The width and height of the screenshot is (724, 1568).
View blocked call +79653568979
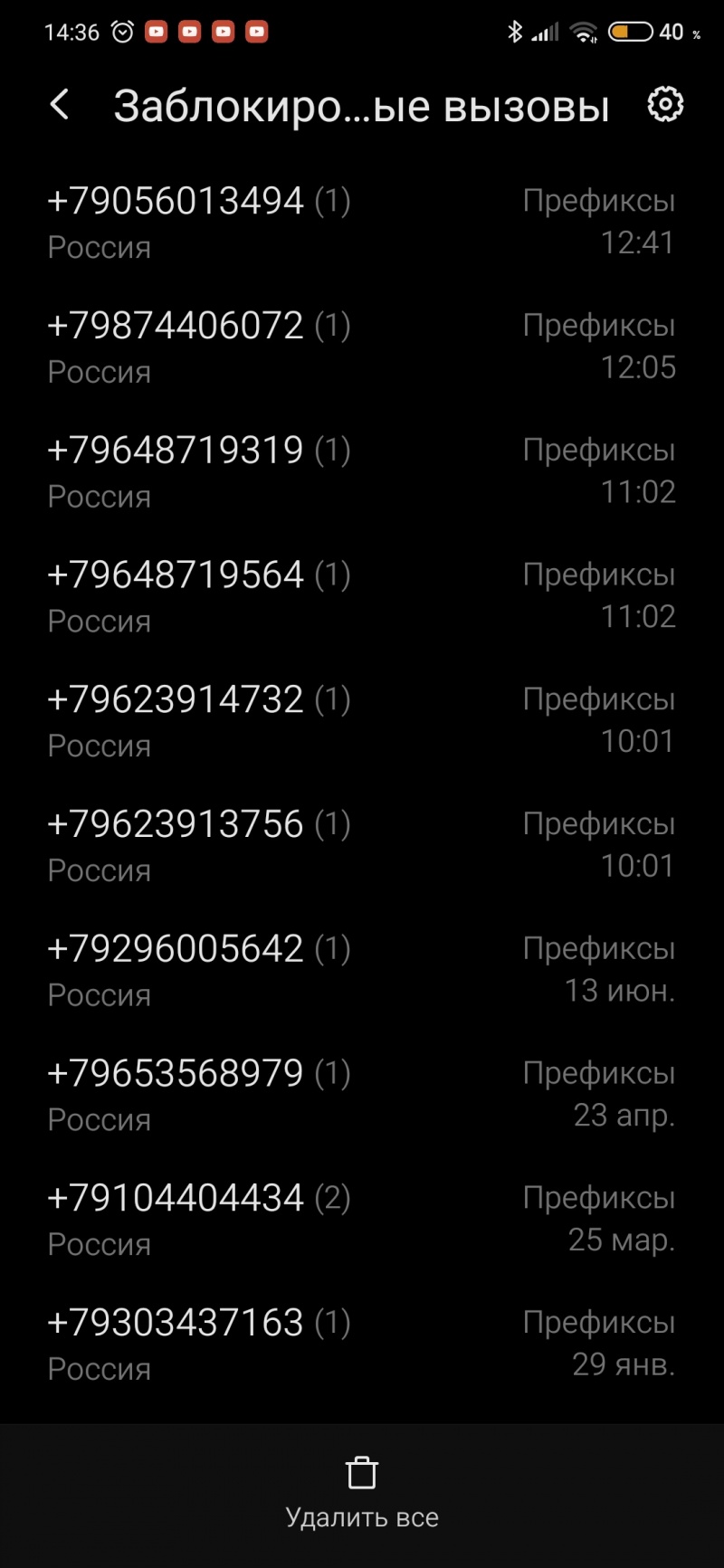(362, 1096)
